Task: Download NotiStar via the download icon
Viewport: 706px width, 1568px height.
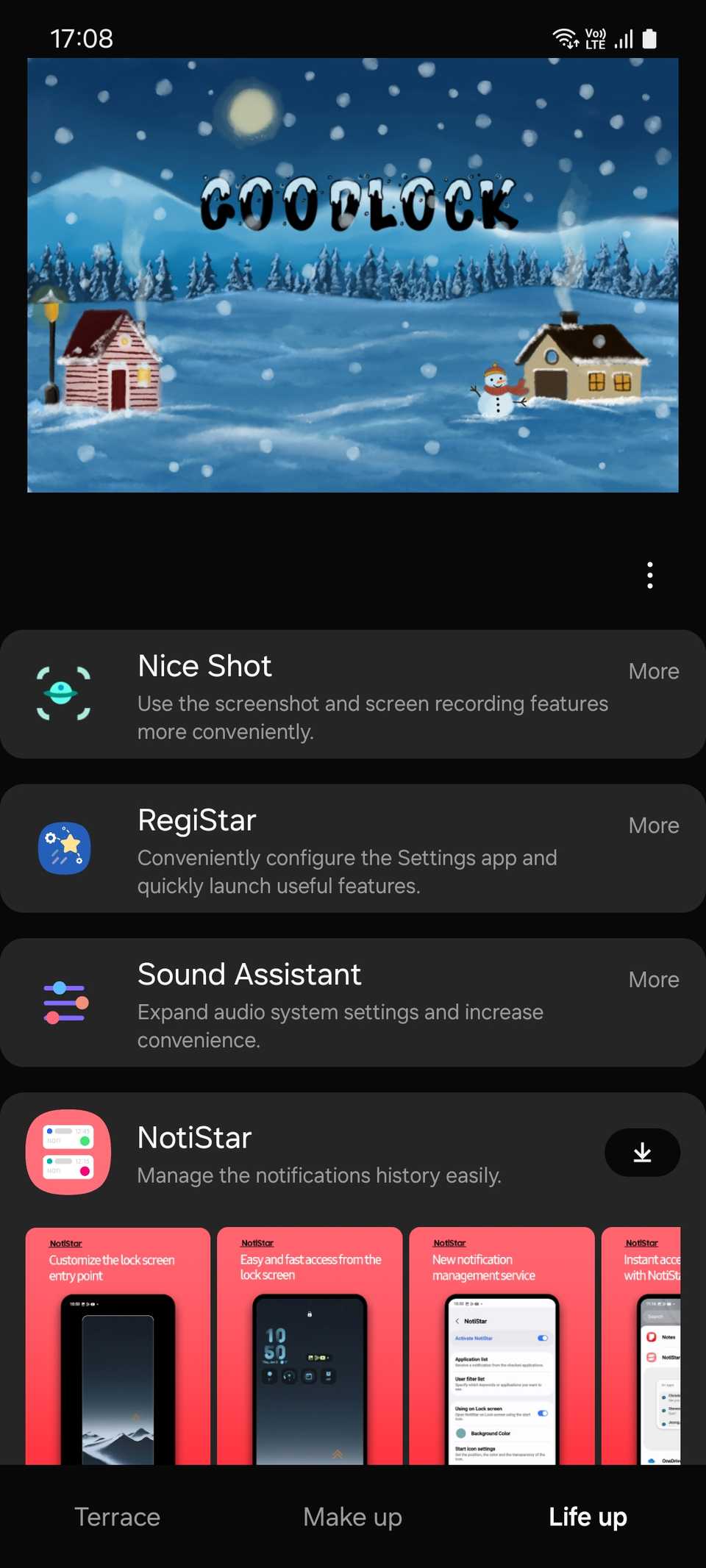Action: (641, 1153)
